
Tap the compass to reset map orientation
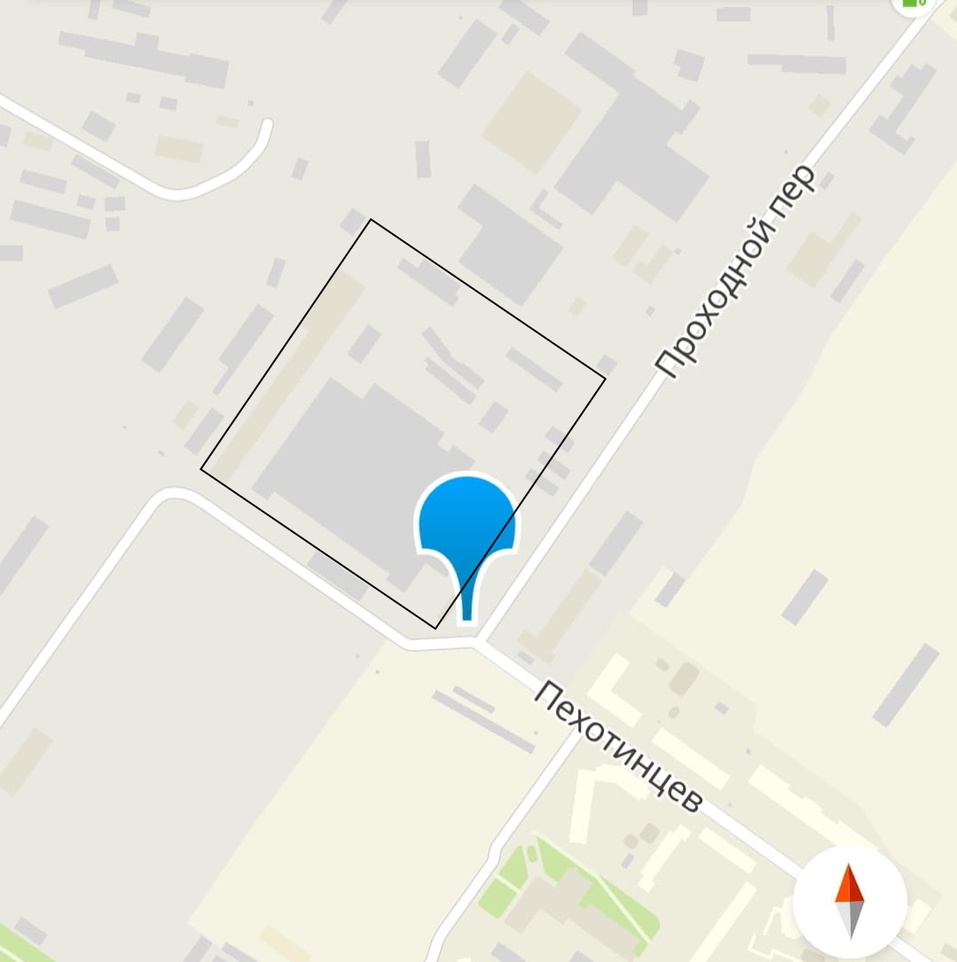850,901
